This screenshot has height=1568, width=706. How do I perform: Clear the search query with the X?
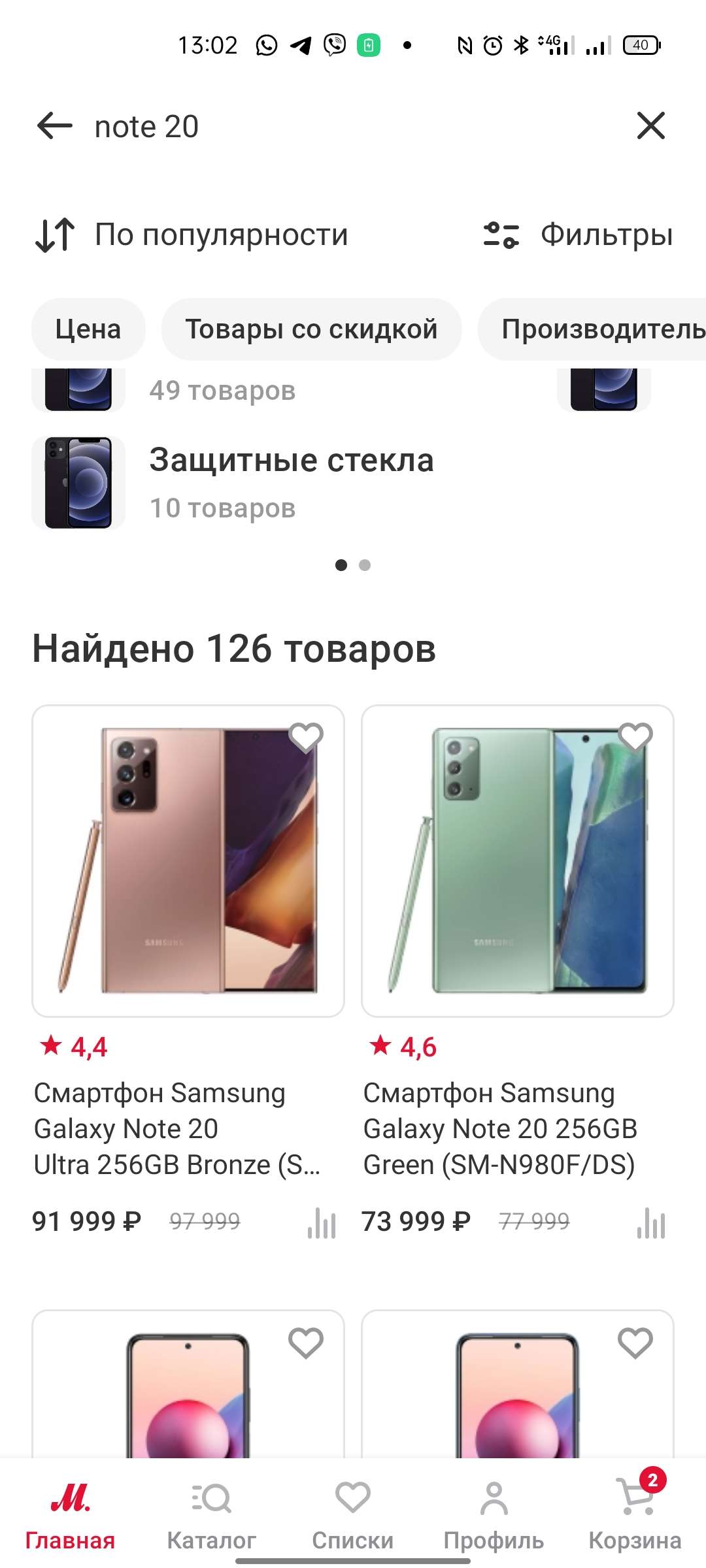tap(650, 125)
